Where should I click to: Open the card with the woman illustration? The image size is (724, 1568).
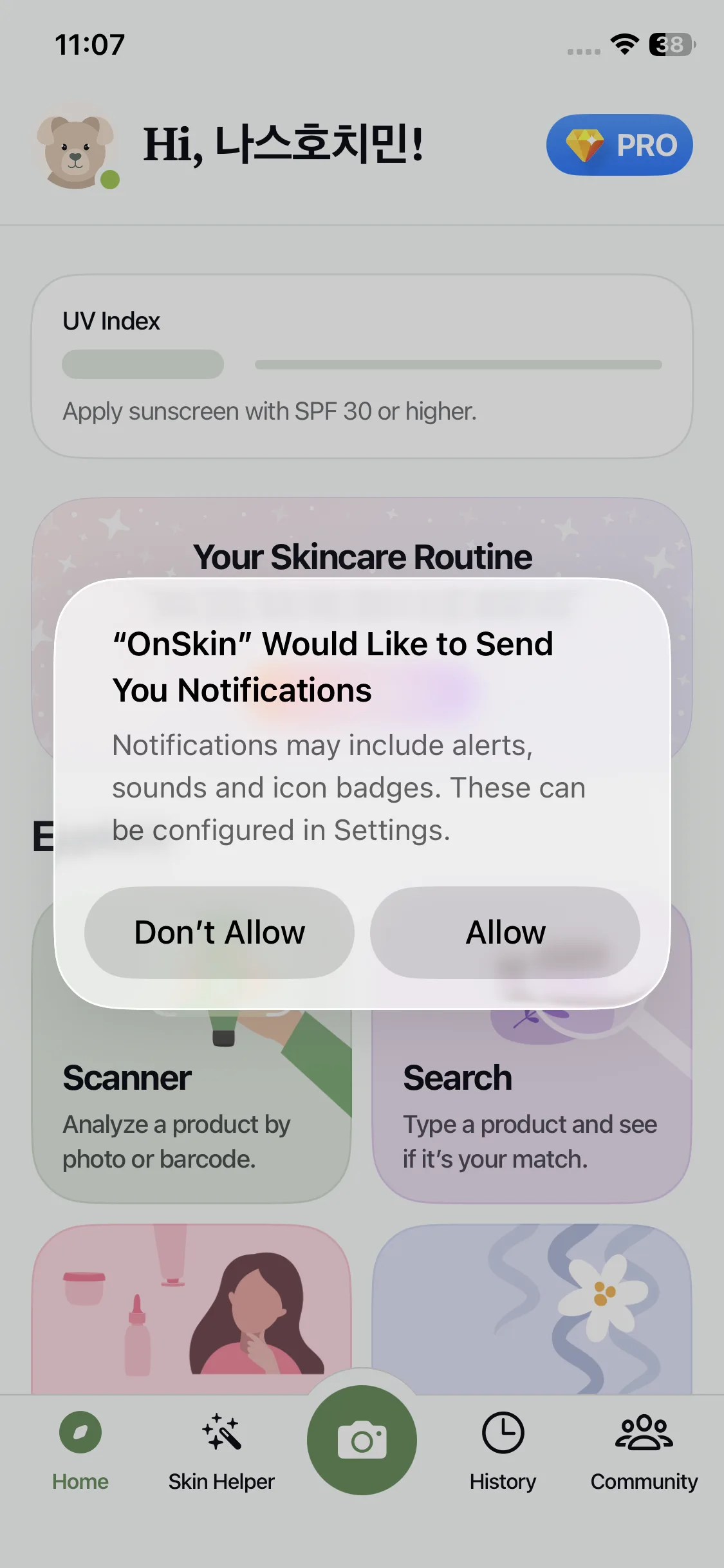tap(192, 1309)
